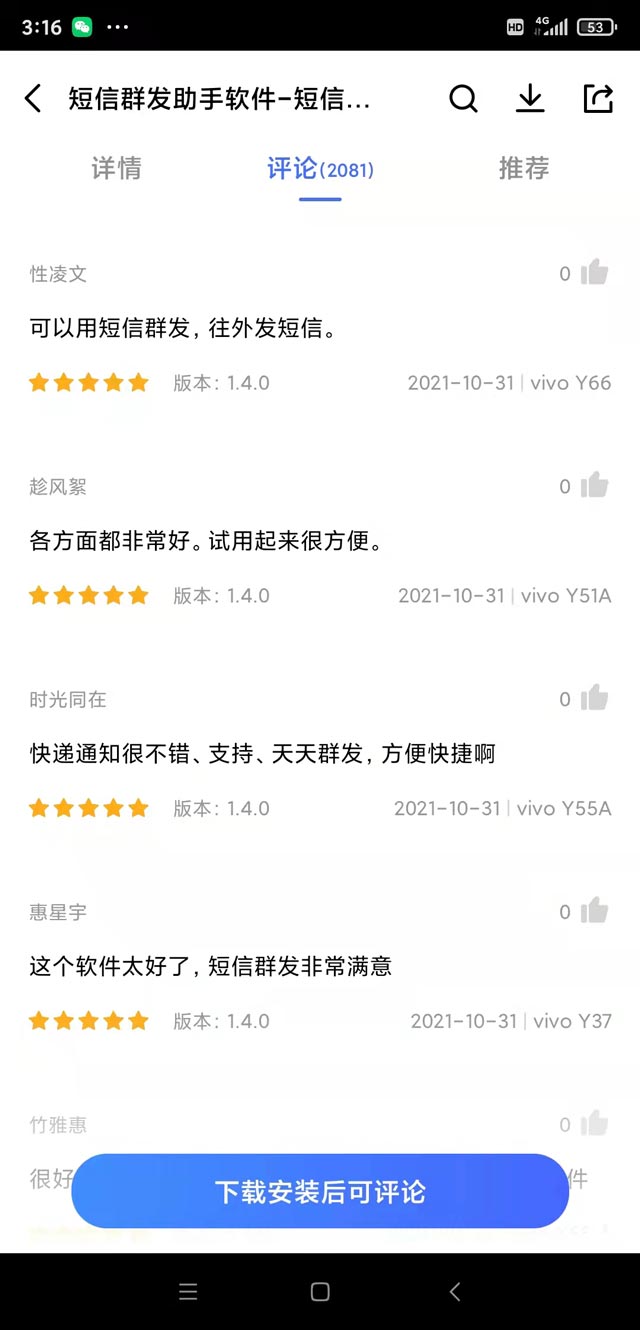Open the system recent apps menu

[188, 1292]
